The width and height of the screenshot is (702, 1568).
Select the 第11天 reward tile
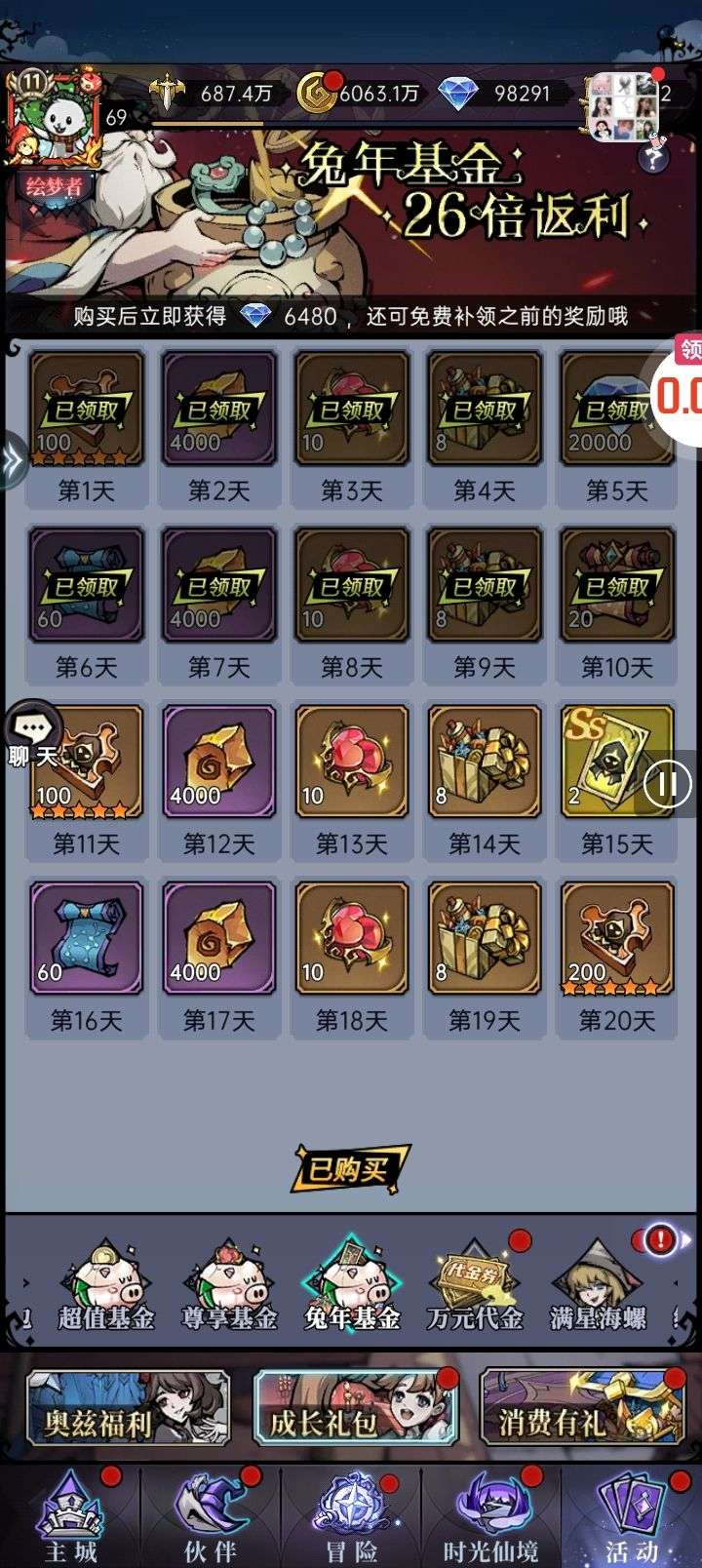click(x=87, y=764)
